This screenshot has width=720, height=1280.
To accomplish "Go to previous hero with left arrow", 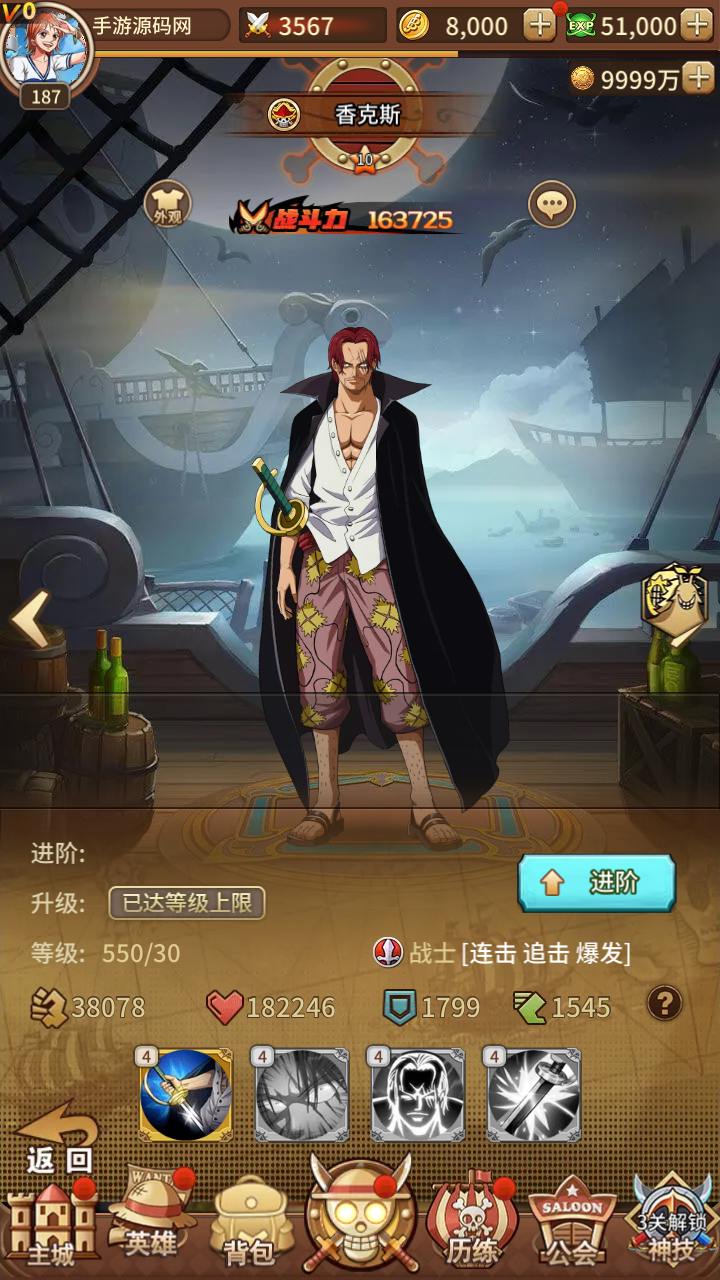I will point(30,619).
